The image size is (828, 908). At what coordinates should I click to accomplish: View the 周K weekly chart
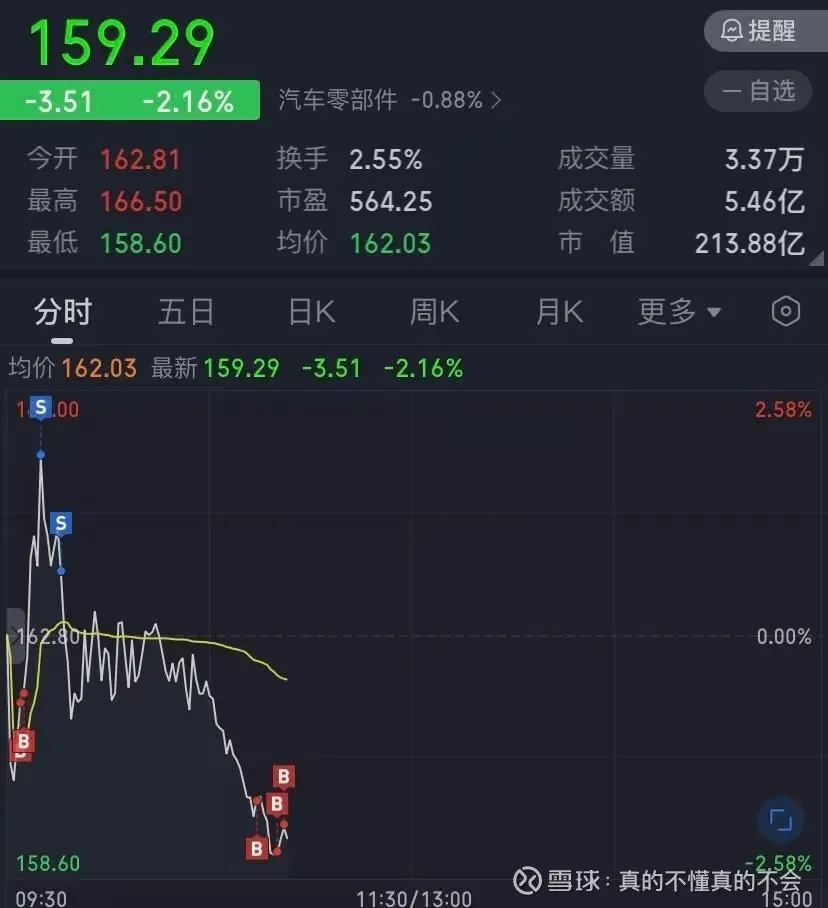pos(434,312)
